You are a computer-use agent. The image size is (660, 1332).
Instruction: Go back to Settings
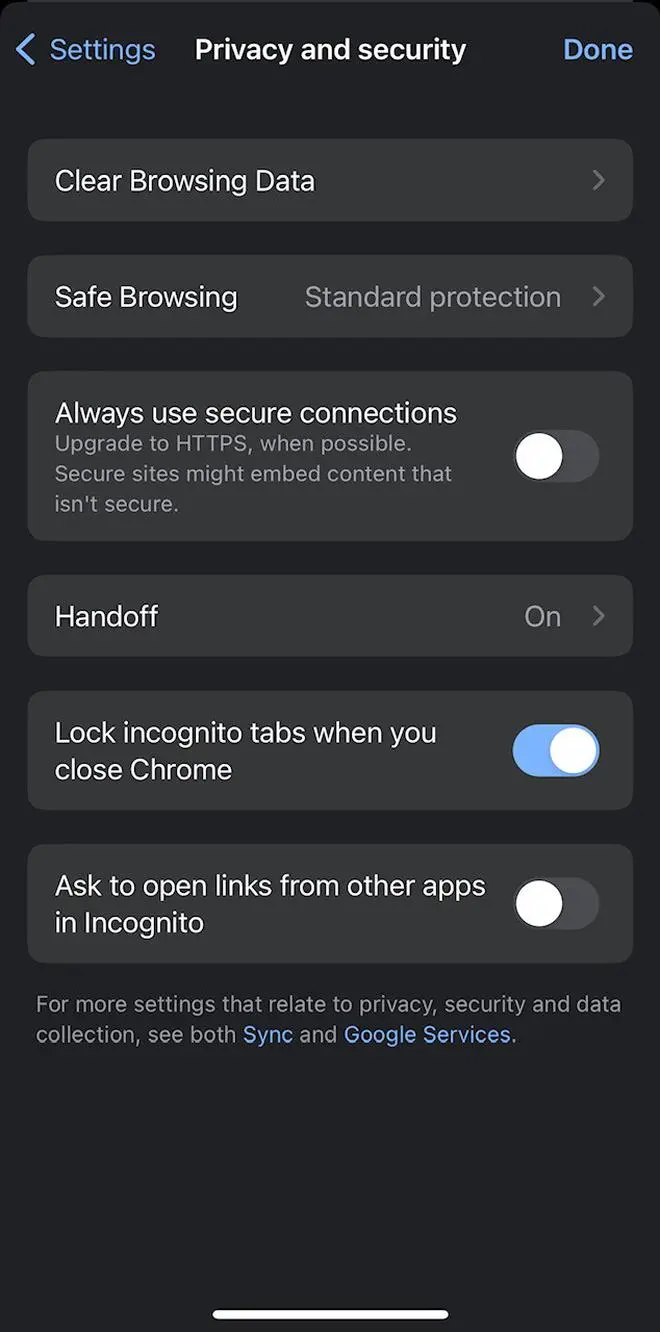tap(86, 49)
